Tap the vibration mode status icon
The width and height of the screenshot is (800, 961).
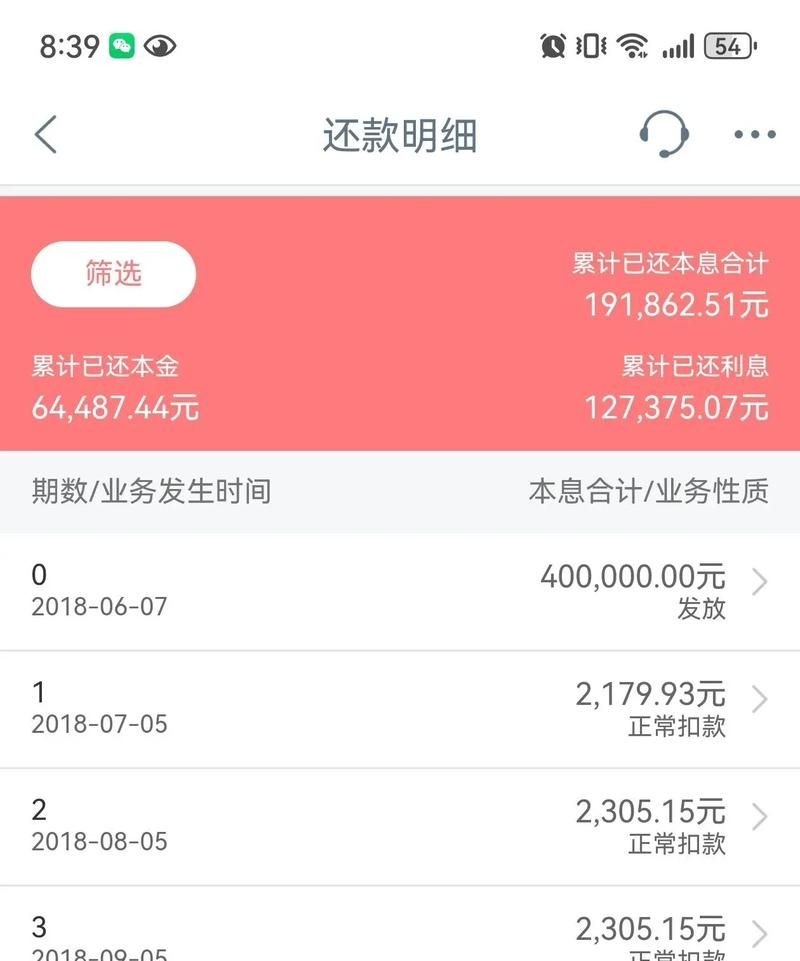pyautogui.click(x=589, y=45)
